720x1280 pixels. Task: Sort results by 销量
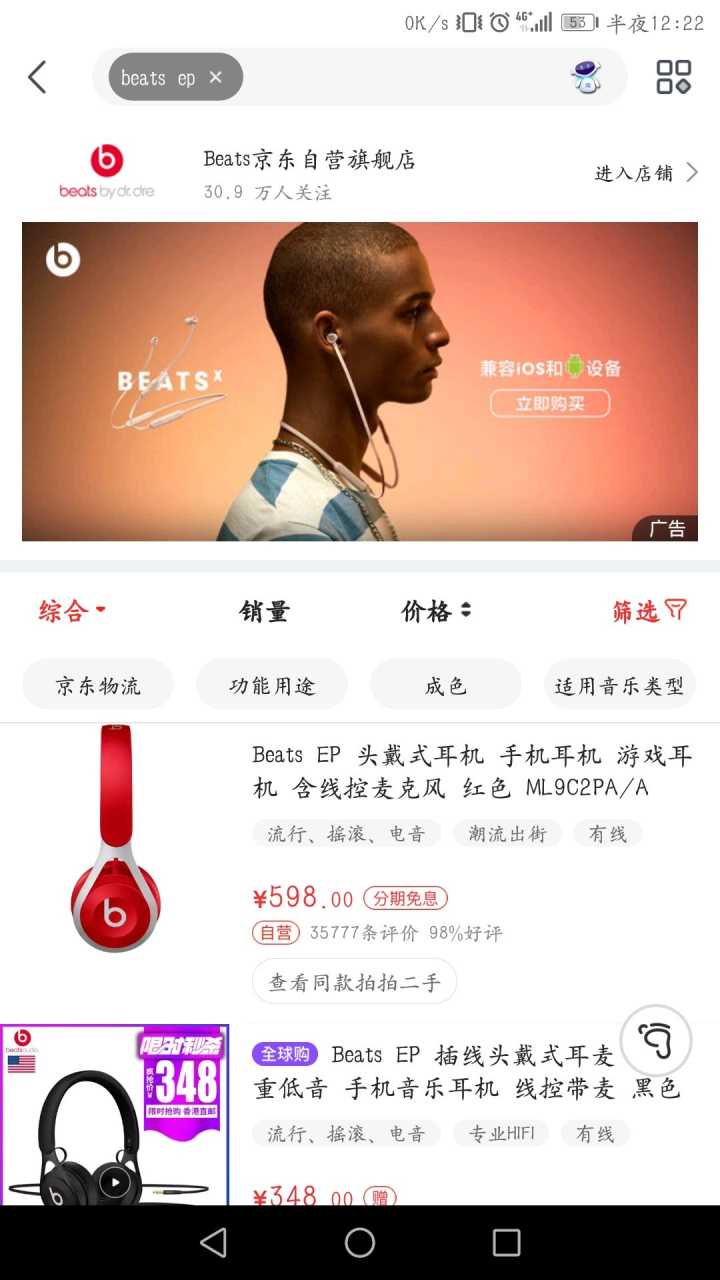point(264,610)
